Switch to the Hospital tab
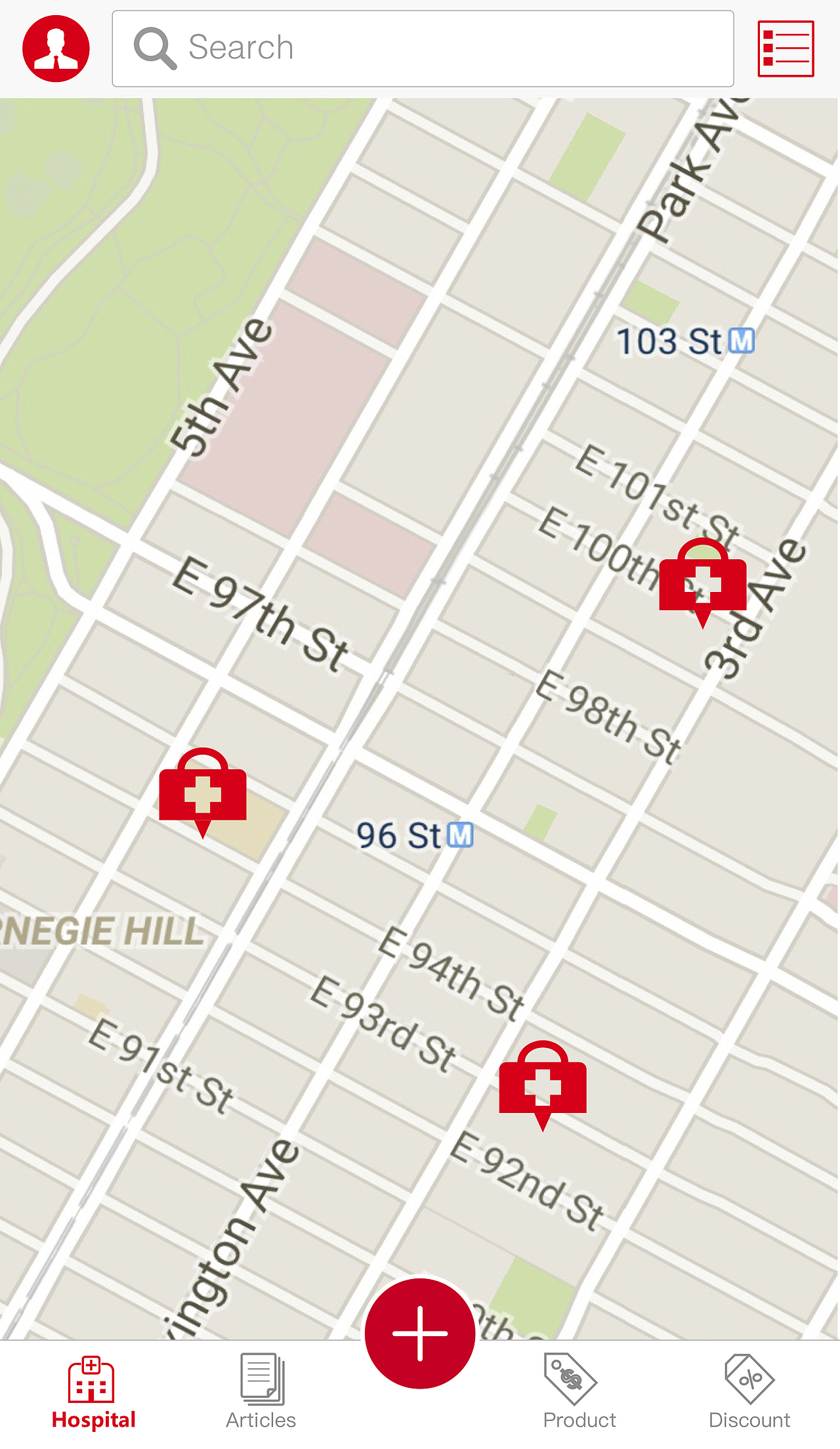Viewport: 840px width, 1449px height. [93, 1392]
